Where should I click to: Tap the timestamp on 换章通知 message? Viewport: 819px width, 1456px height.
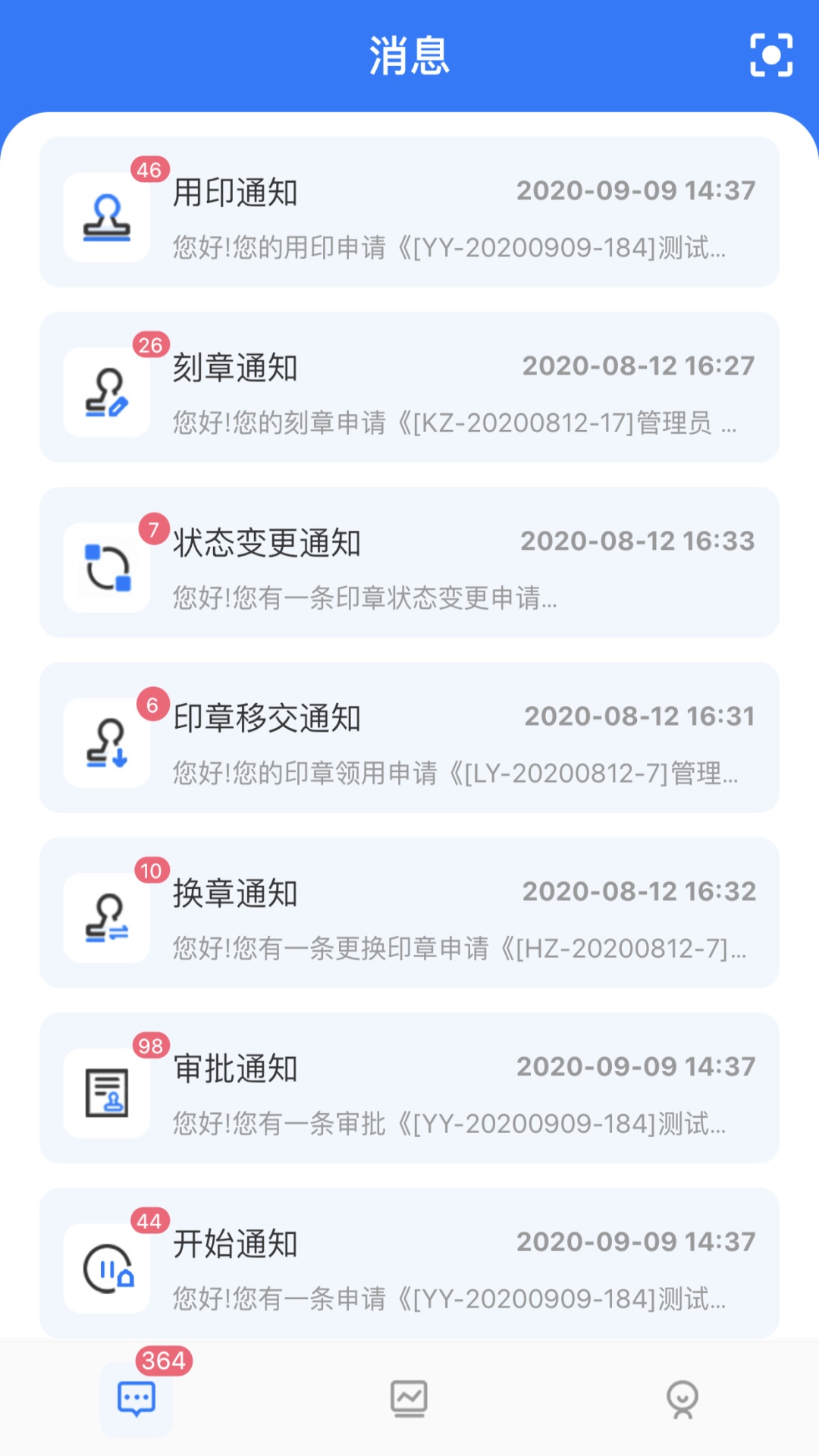click(x=639, y=891)
